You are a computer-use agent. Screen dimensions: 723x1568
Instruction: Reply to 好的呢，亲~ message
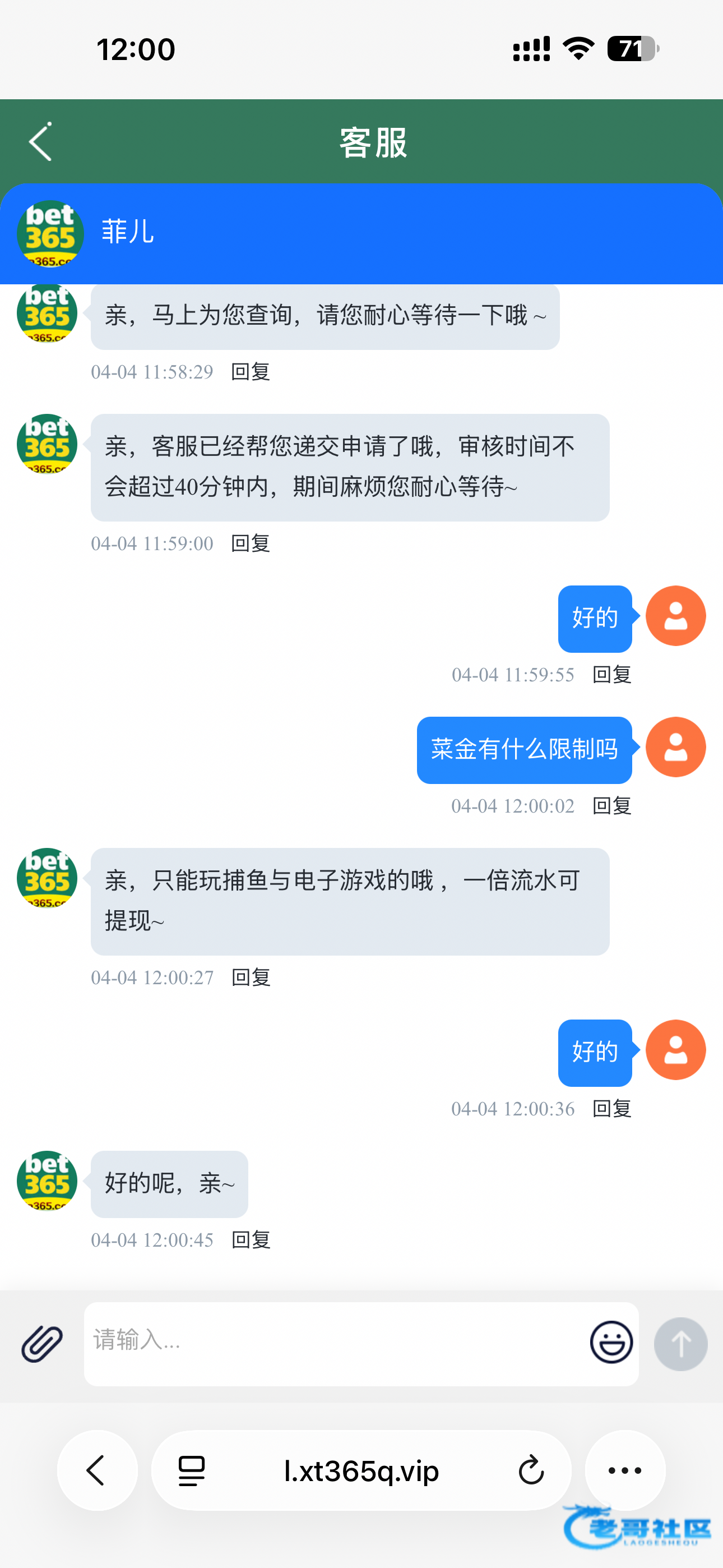pyautogui.click(x=251, y=1240)
